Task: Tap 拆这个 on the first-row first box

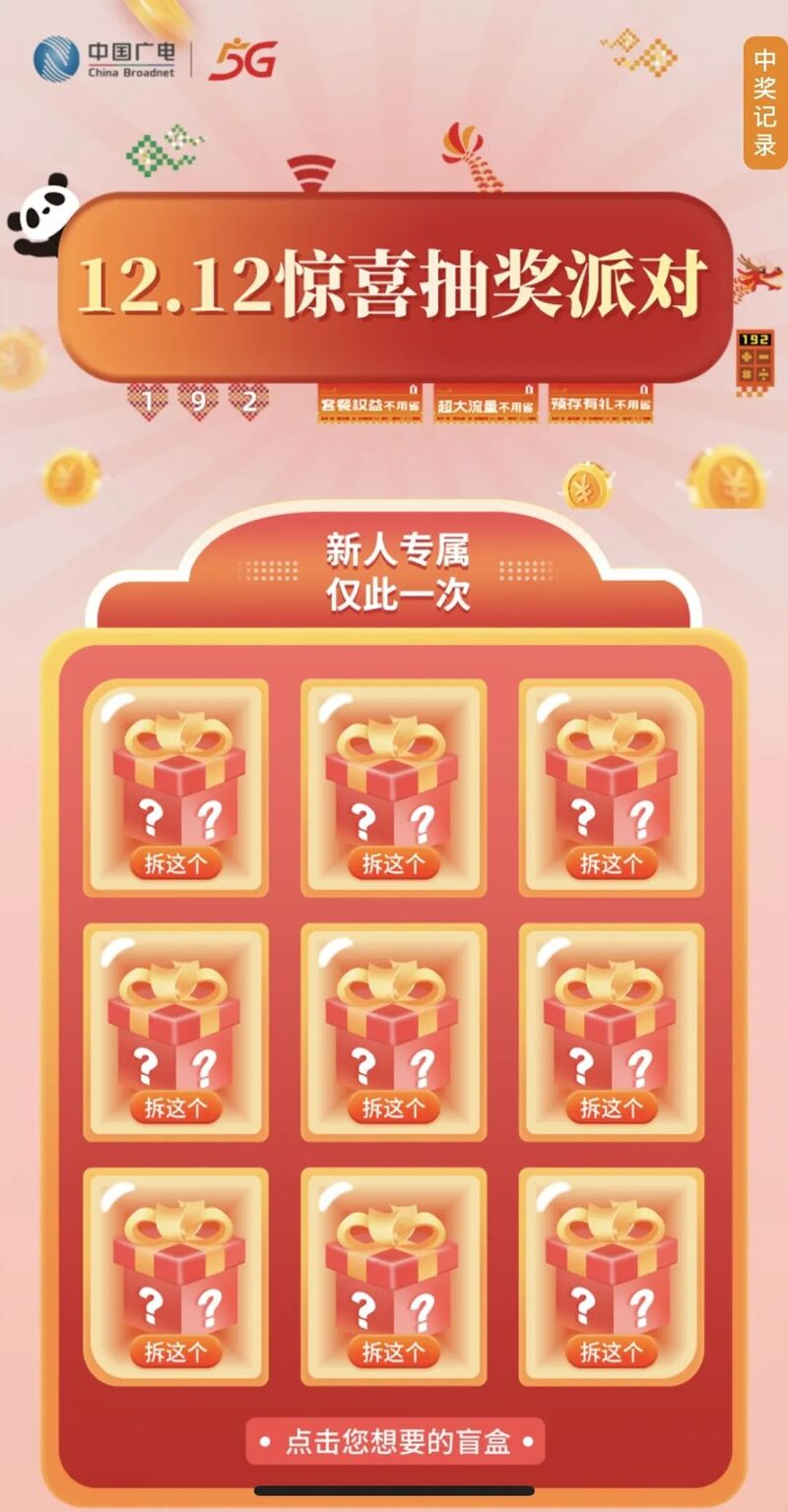Action: pyautogui.click(x=175, y=863)
